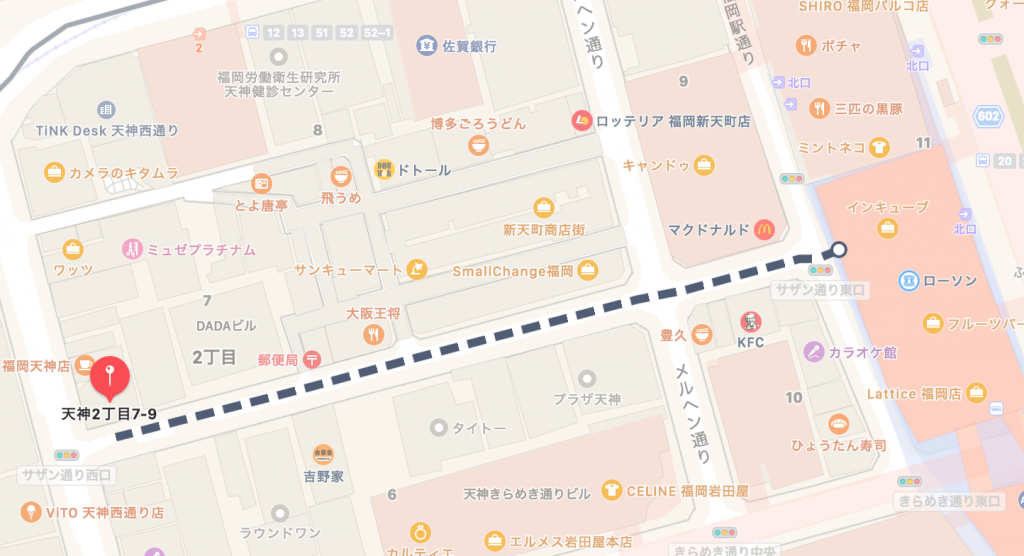Image resolution: width=1024 pixels, height=556 pixels.
Task: Select the ひょうたん寿司 restaurant marker
Action: (838, 421)
